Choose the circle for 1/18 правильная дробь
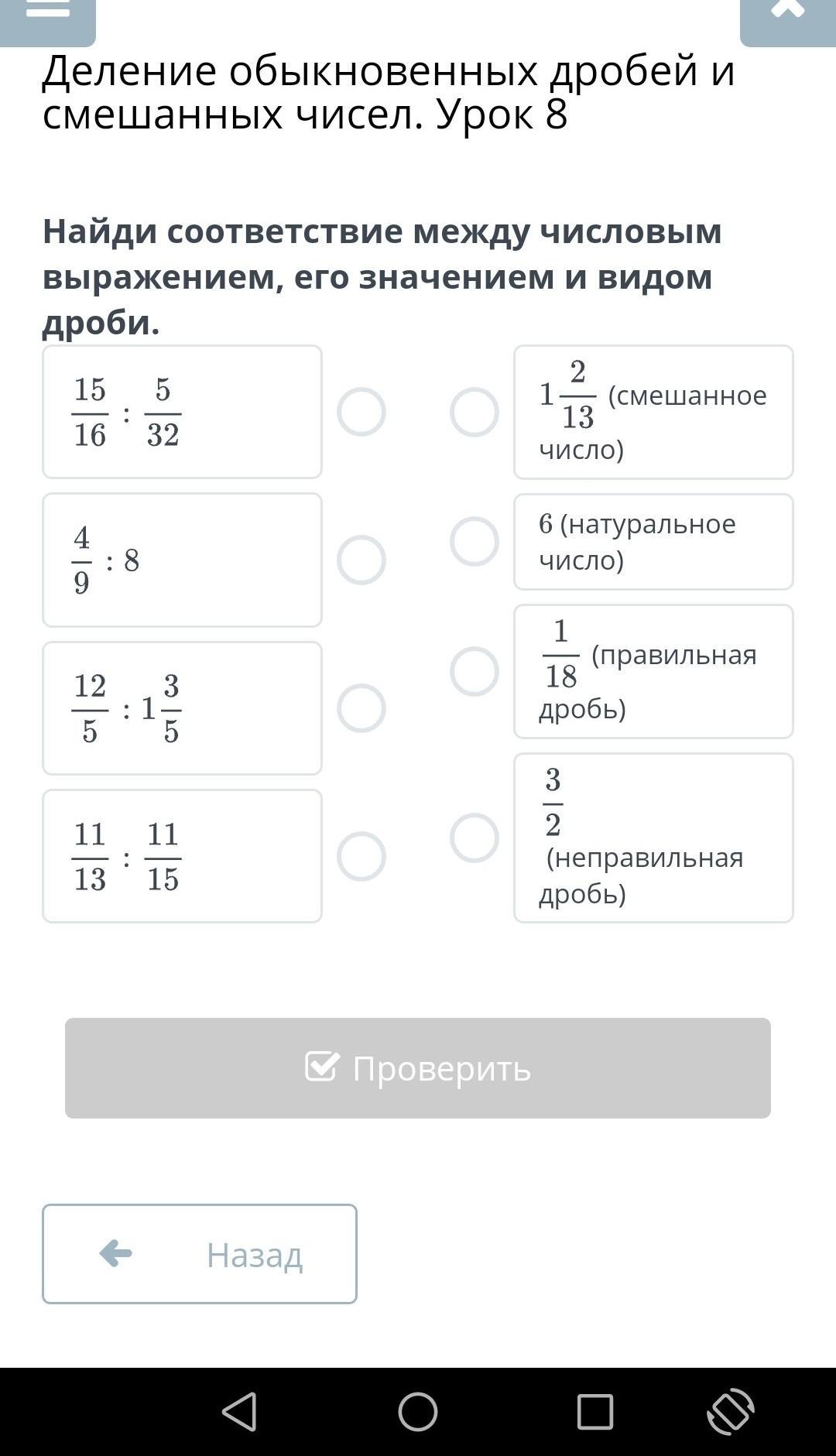 coord(475,671)
